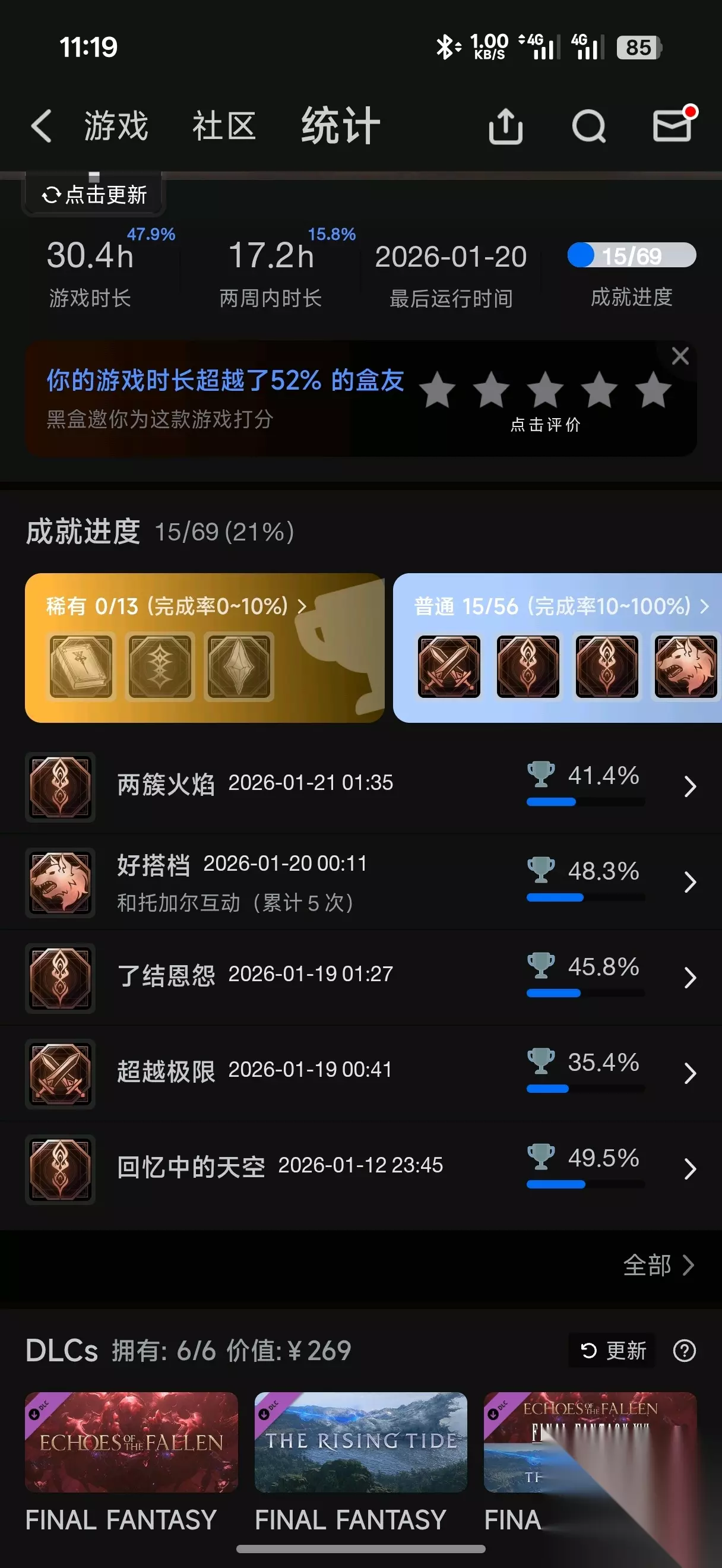Open search via the magnifier icon

589,127
